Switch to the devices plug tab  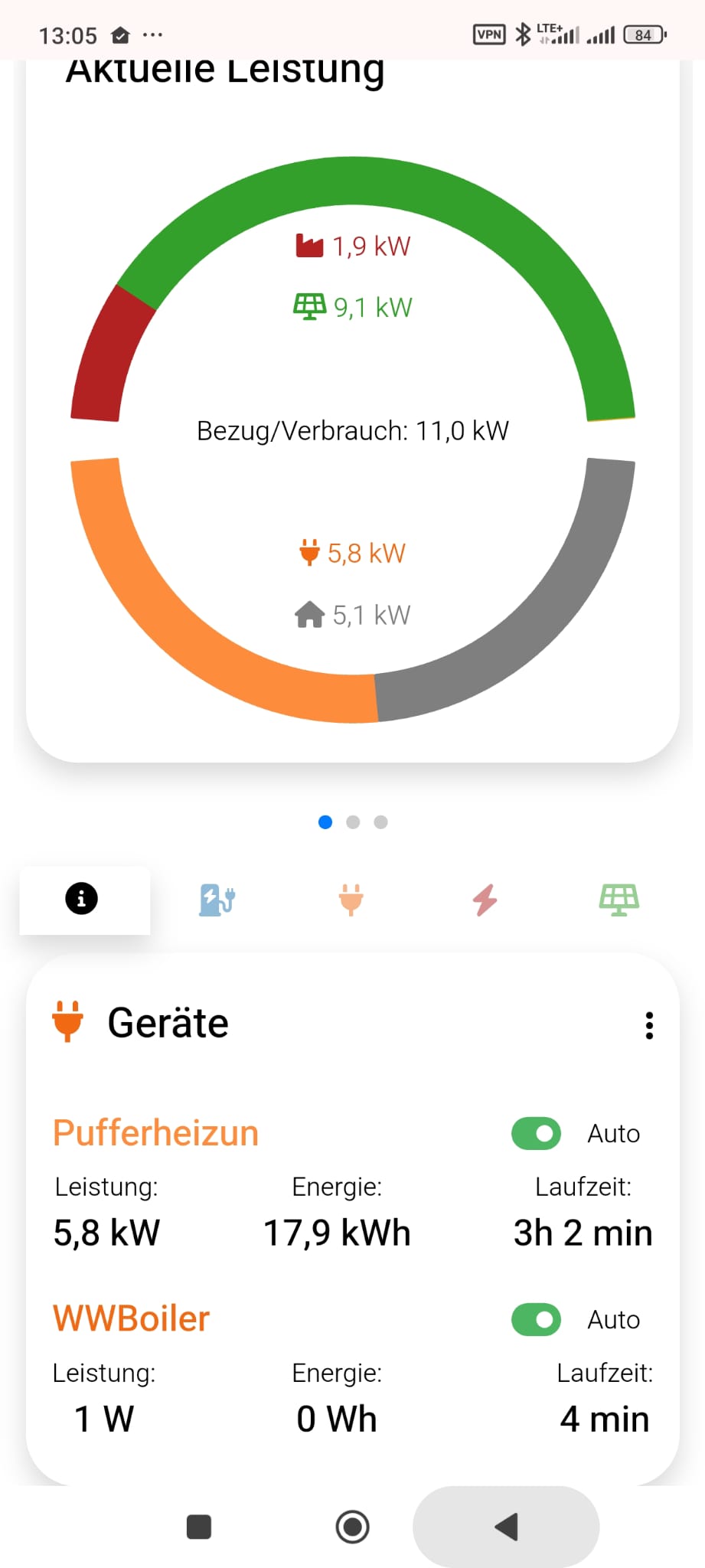coord(351,900)
